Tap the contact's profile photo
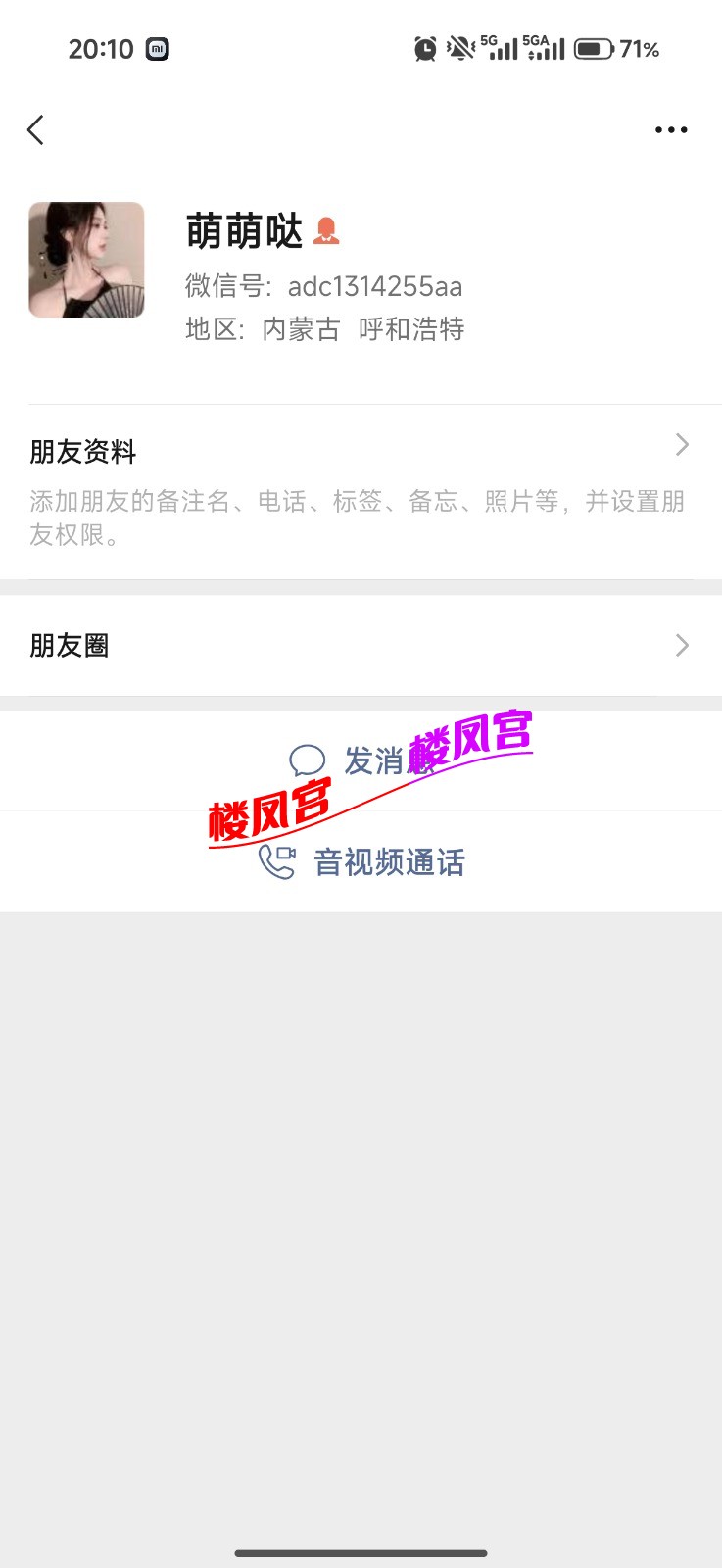The height and width of the screenshot is (1568, 722). [x=86, y=259]
